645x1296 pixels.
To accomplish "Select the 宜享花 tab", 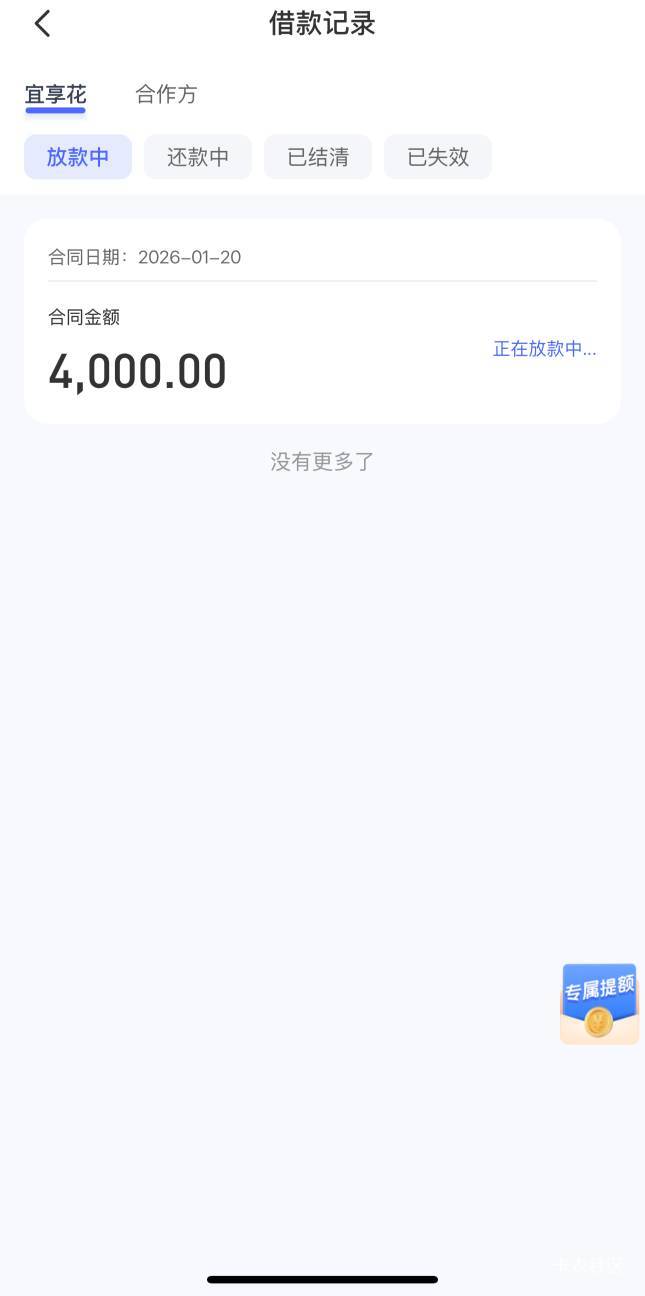I will (56, 95).
